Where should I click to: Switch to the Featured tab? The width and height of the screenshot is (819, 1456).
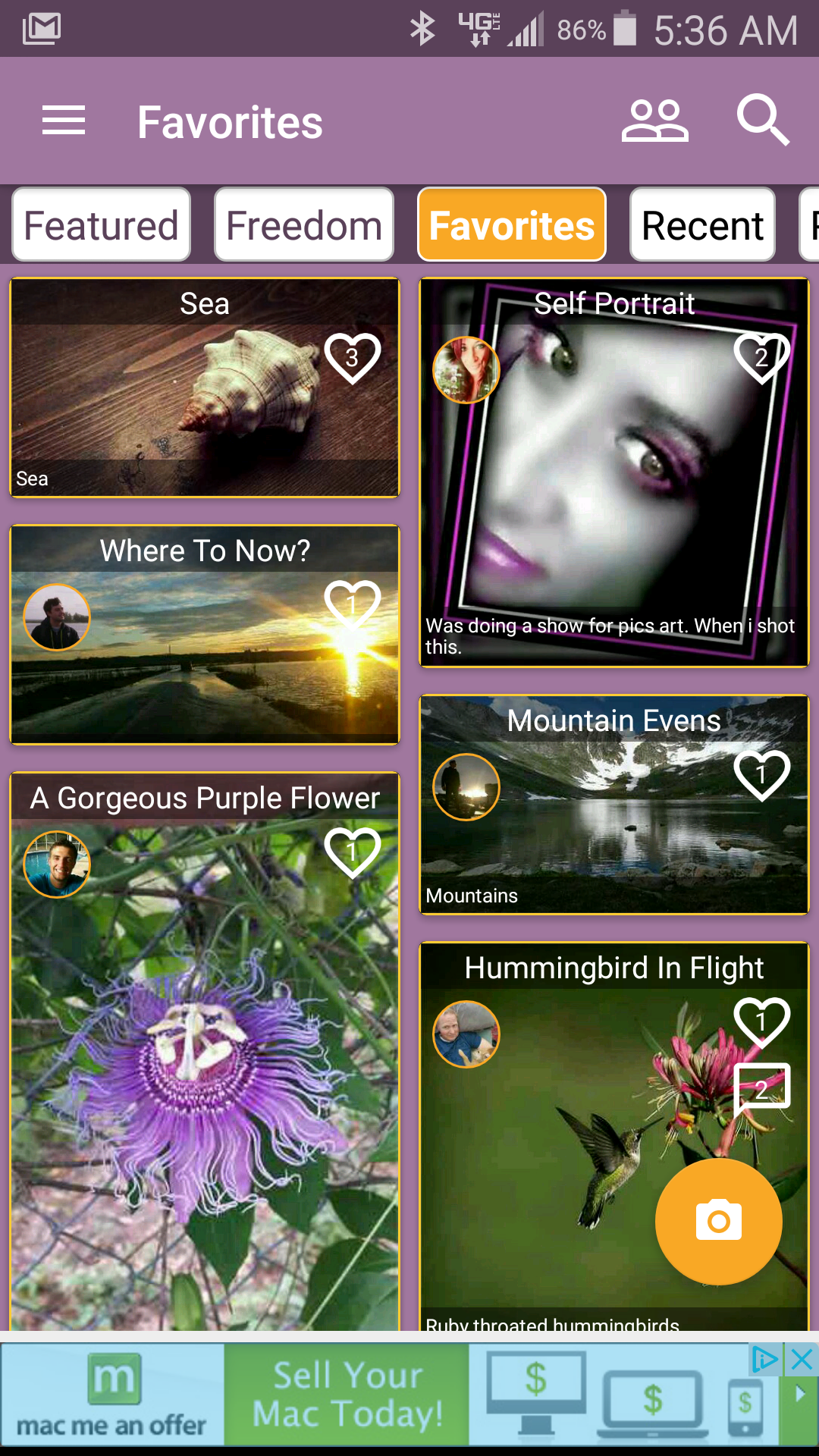[101, 225]
